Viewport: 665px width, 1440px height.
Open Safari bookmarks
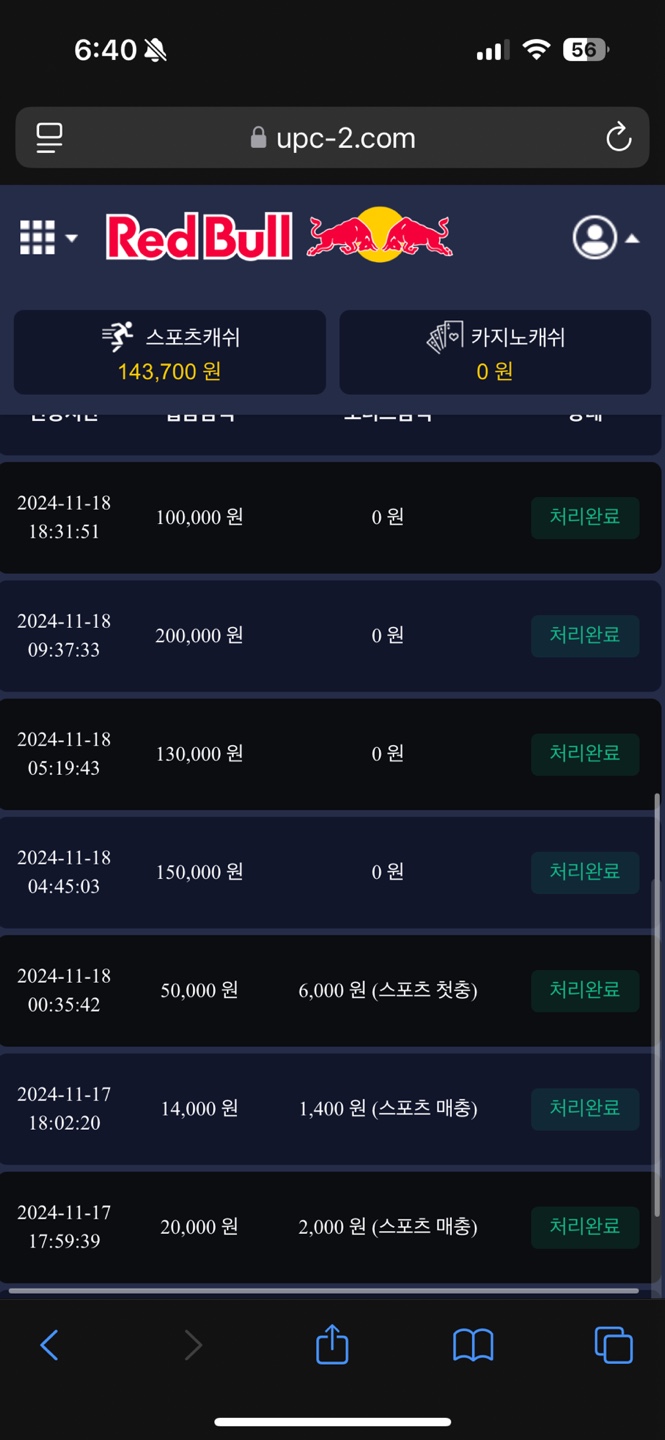pyautogui.click(x=473, y=1345)
